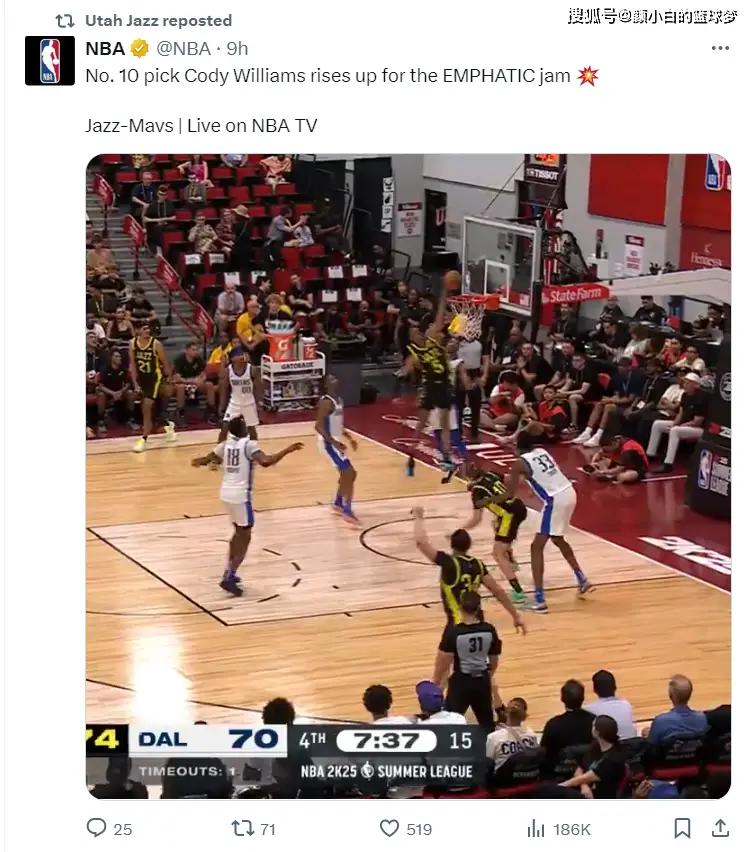Open the NBA profile avatar
The height and width of the screenshot is (852, 752).
coord(49,61)
